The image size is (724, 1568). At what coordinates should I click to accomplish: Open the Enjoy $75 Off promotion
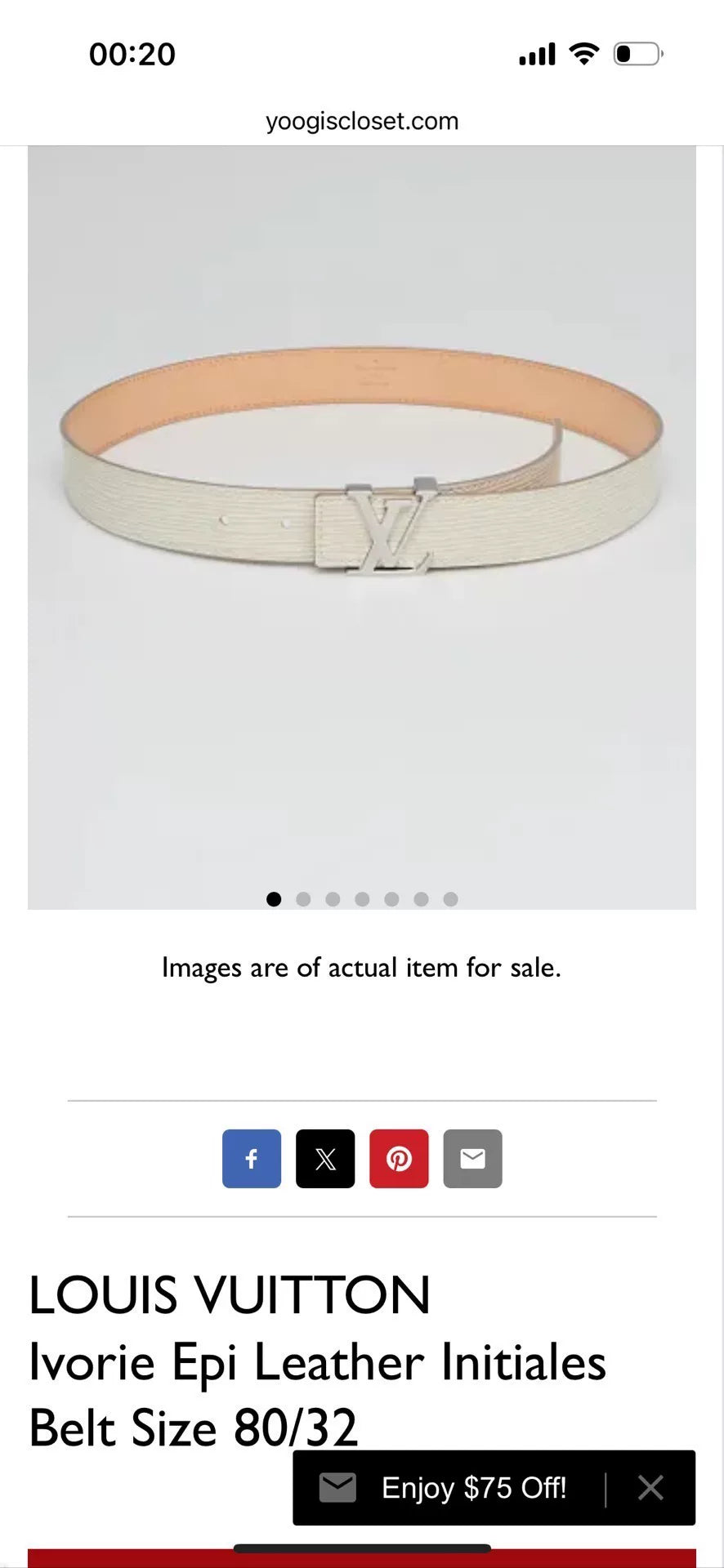(x=474, y=1486)
